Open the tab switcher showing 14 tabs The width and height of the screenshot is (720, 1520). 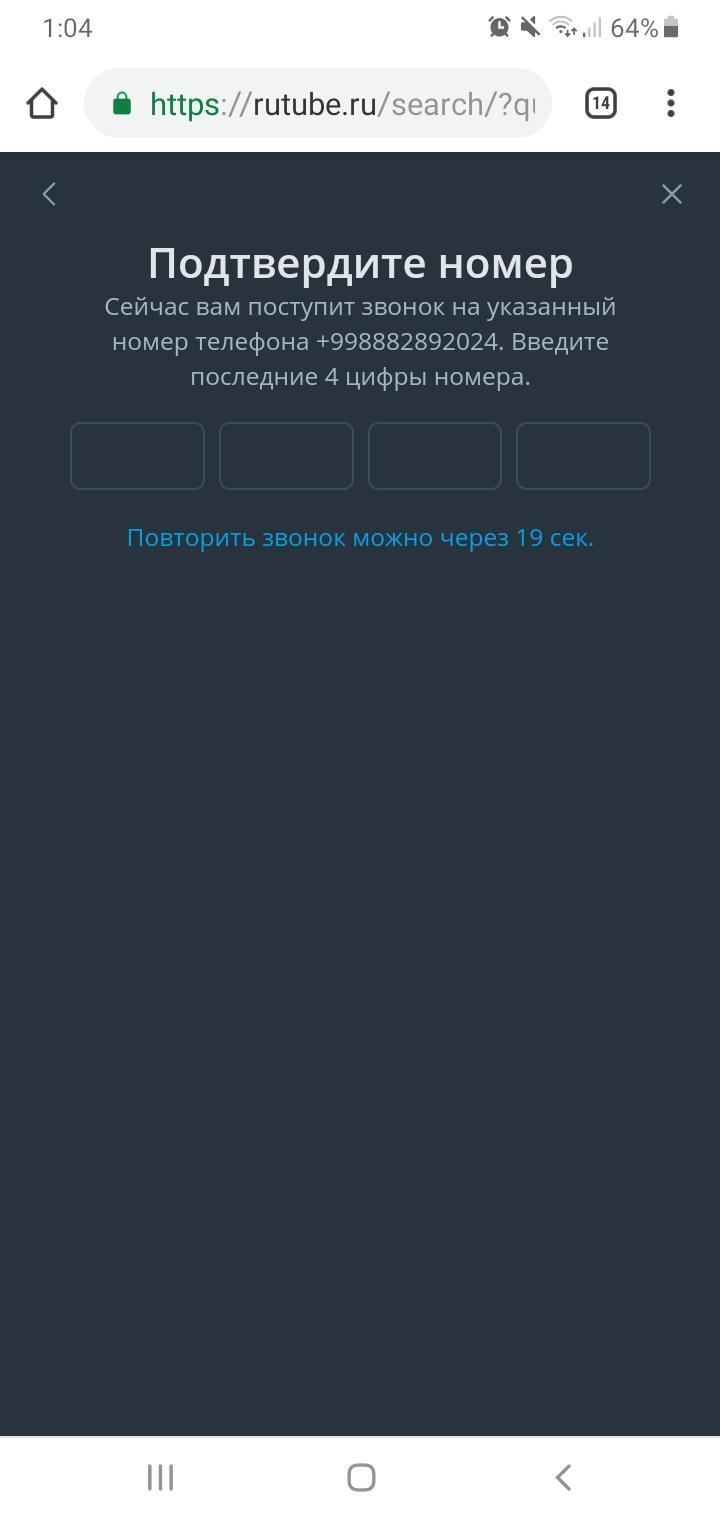600,103
